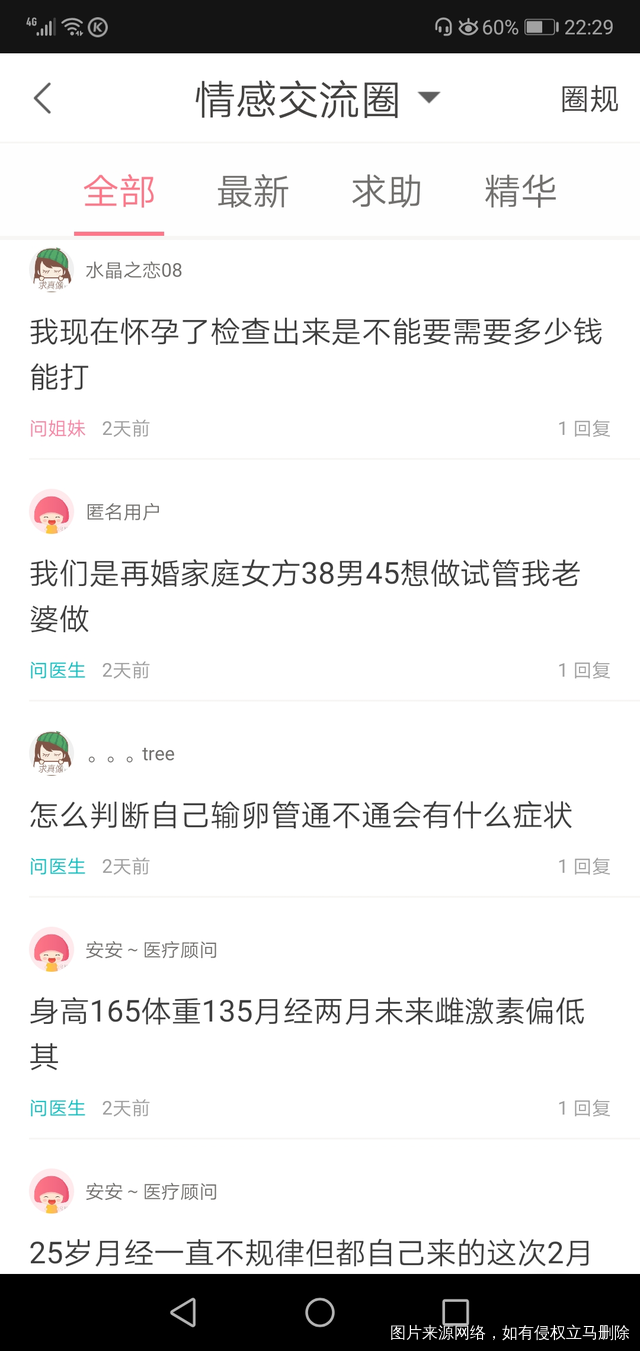640x1351 pixels.
Task: Switch to the 最新 tab
Action: pos(253,191)
